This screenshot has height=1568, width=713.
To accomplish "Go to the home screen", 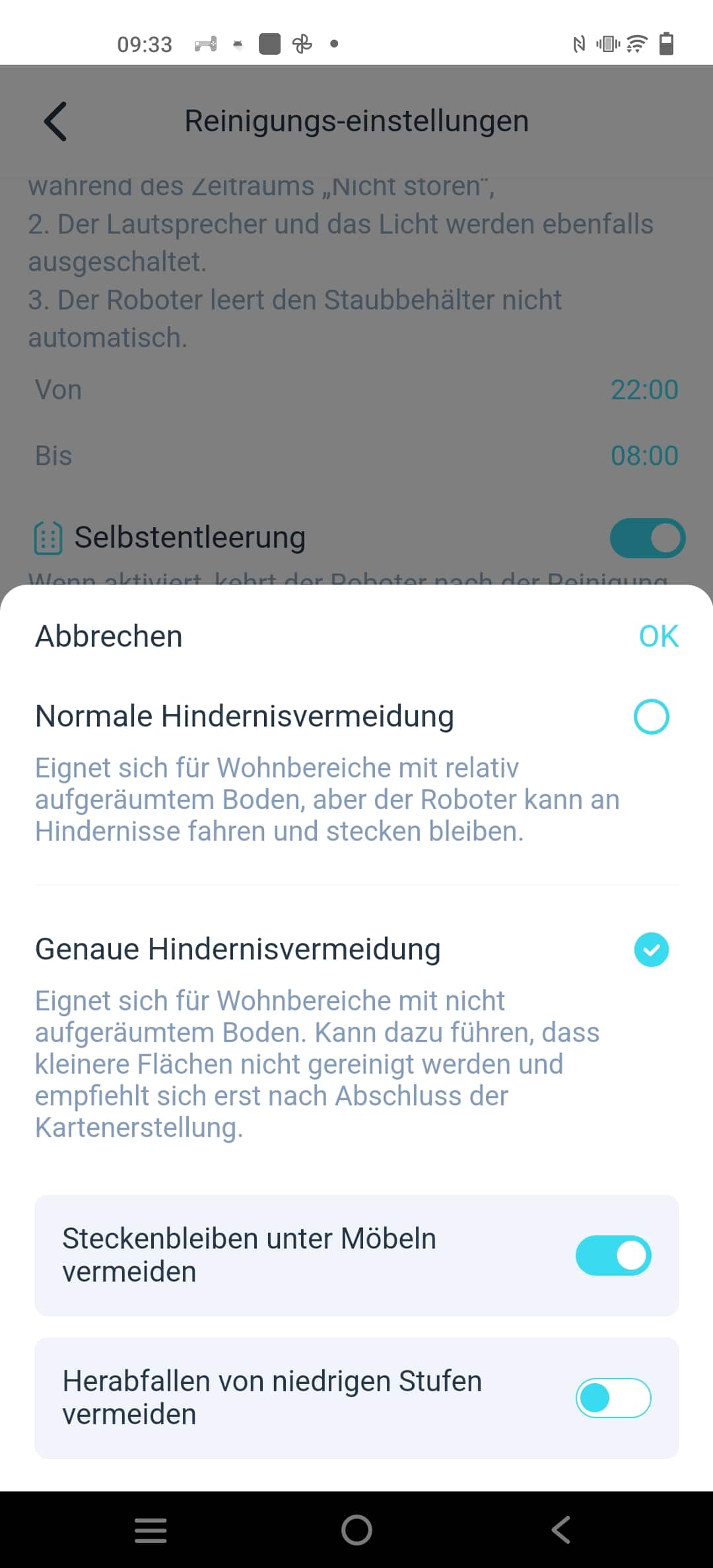I will (x=356, y=1530).
